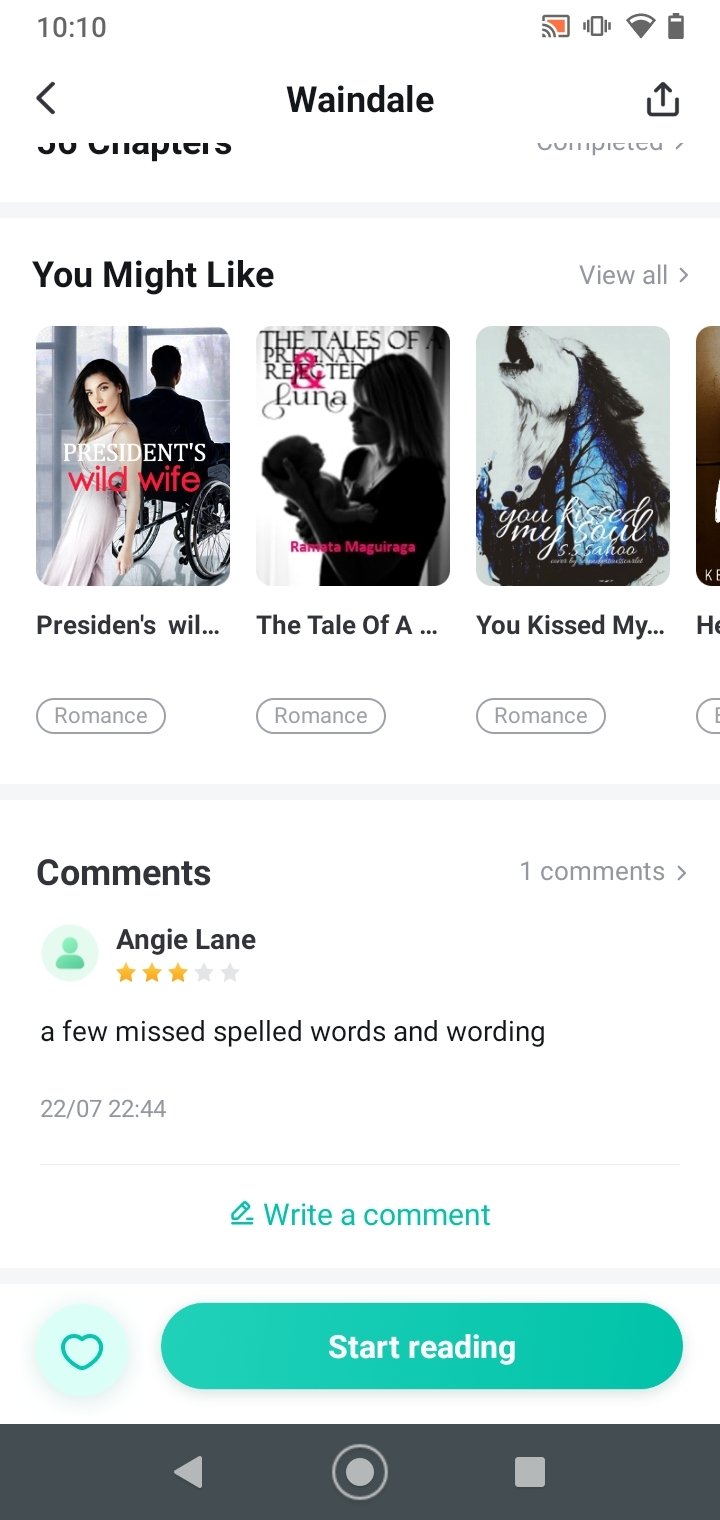
Task: Go back using the top arrow
Action: click(x=46, y=99)
